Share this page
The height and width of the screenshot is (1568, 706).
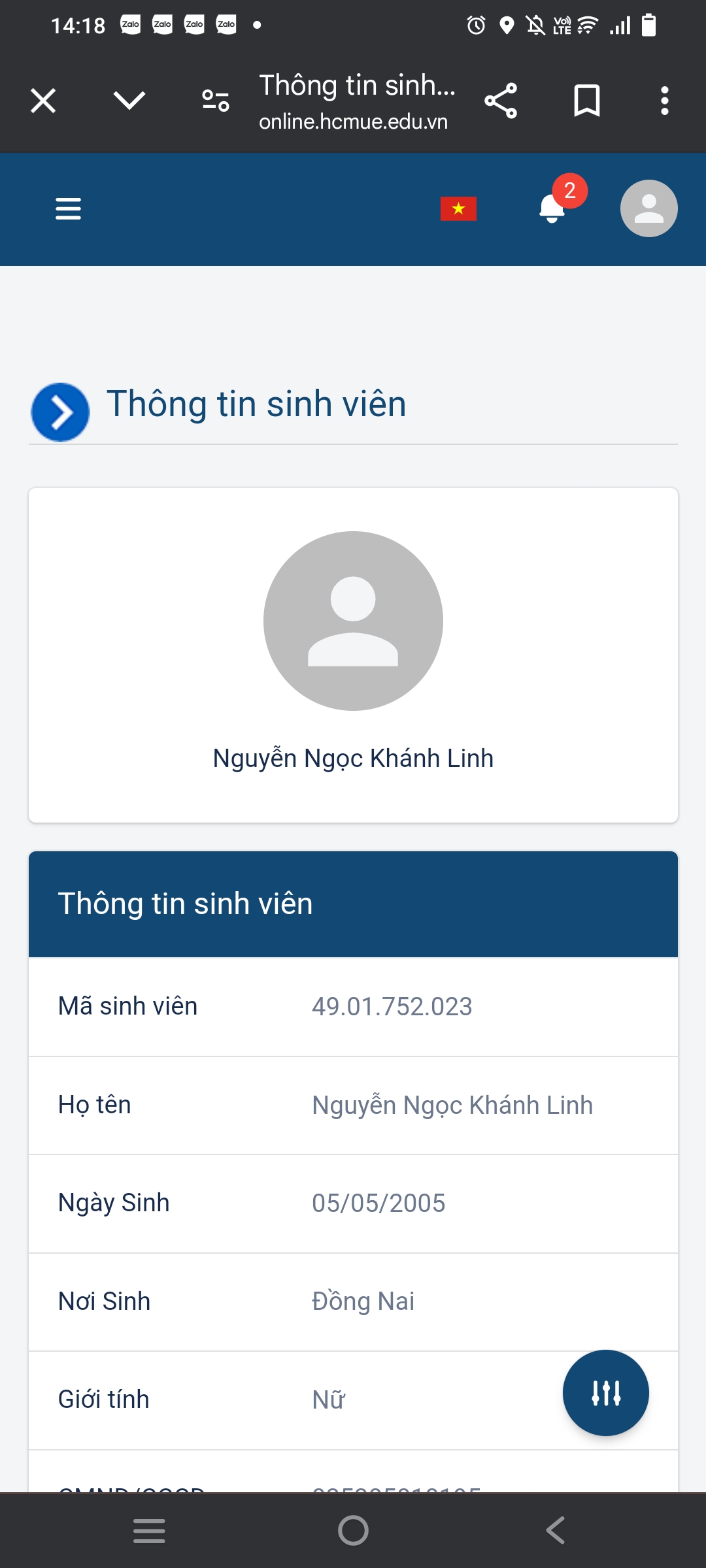[x=501, y=101]
